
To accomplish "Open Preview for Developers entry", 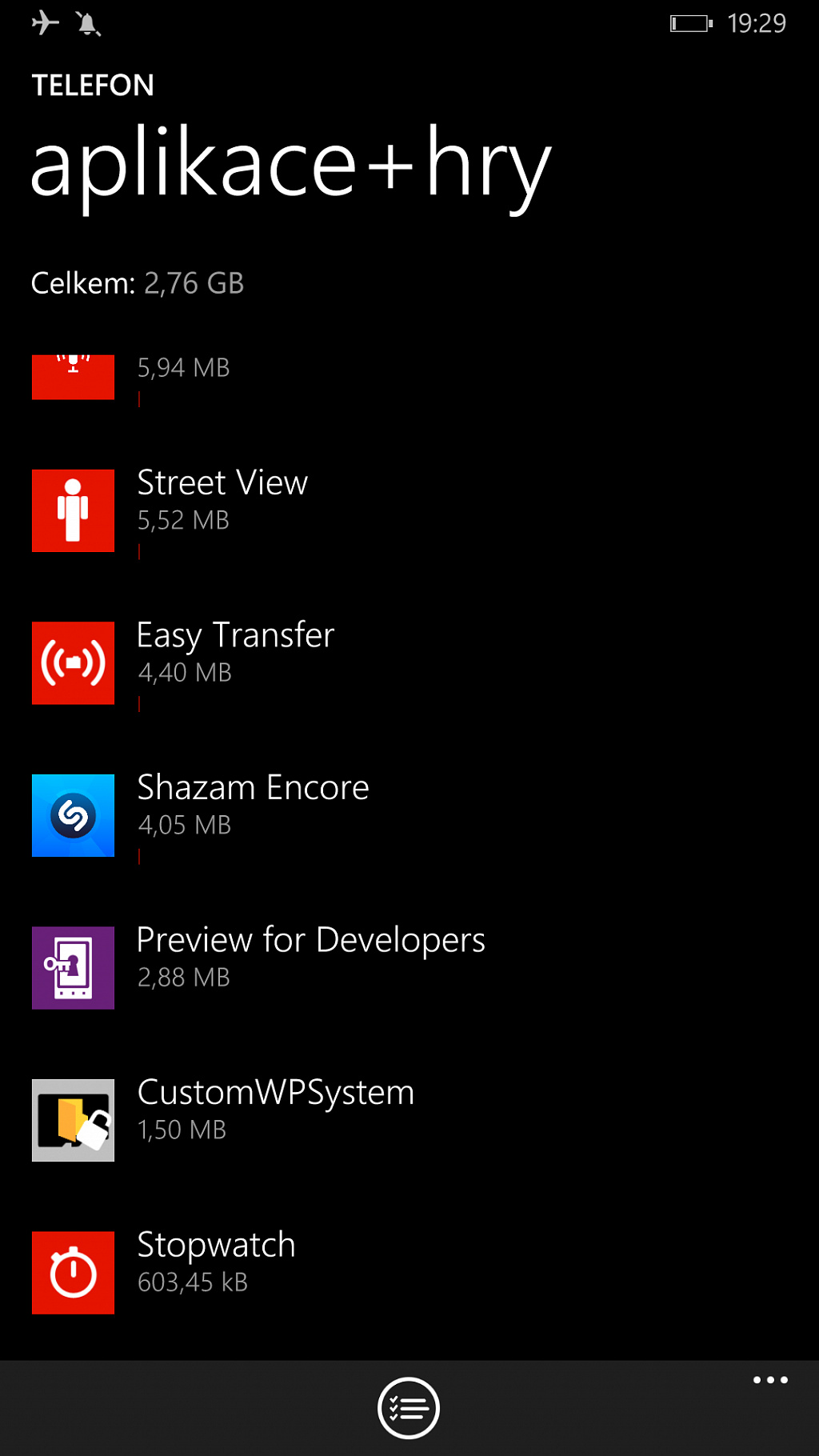I will (409, 968).
